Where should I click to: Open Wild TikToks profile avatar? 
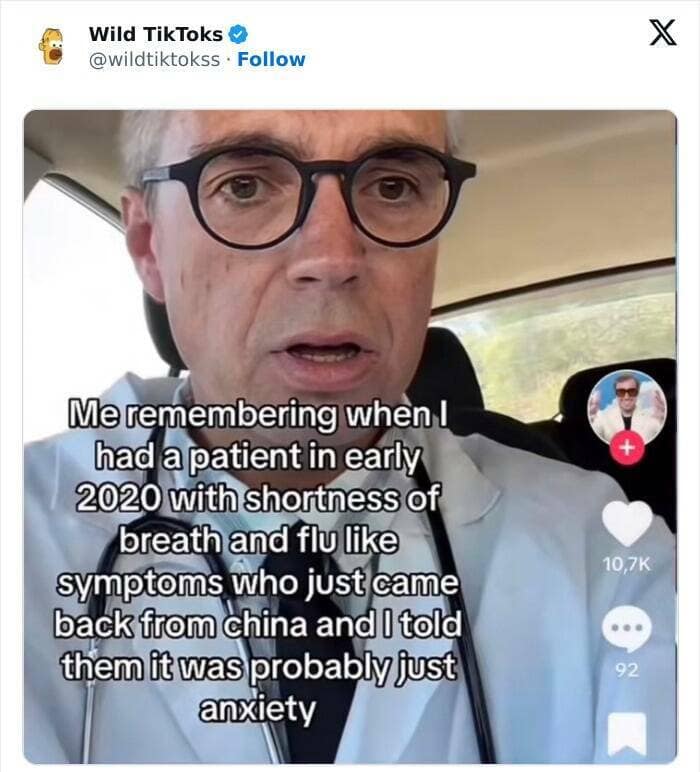49,46
